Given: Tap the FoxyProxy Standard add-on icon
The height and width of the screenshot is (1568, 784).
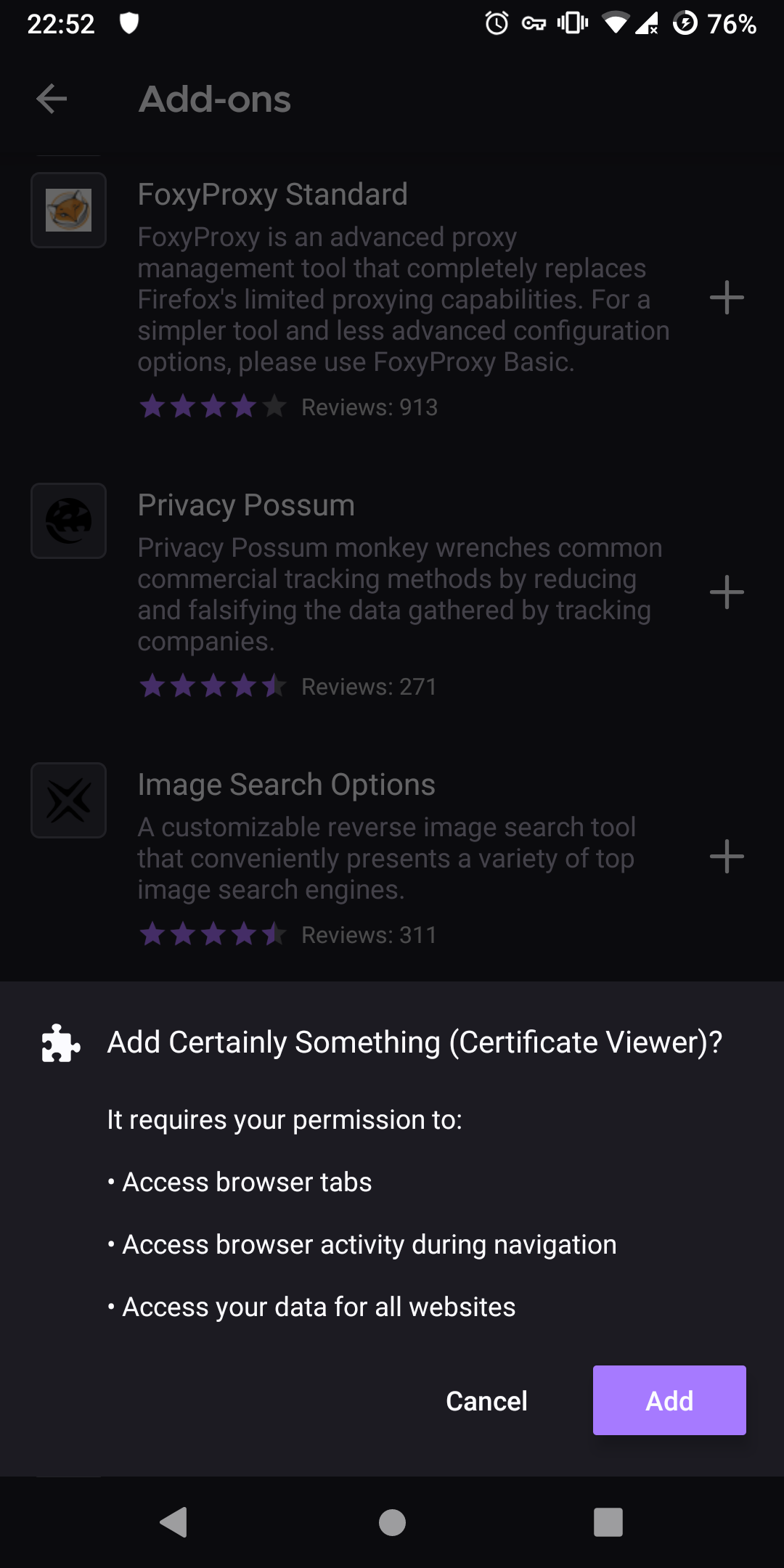Looking at the screenshot, I should (x=68, y=210).
